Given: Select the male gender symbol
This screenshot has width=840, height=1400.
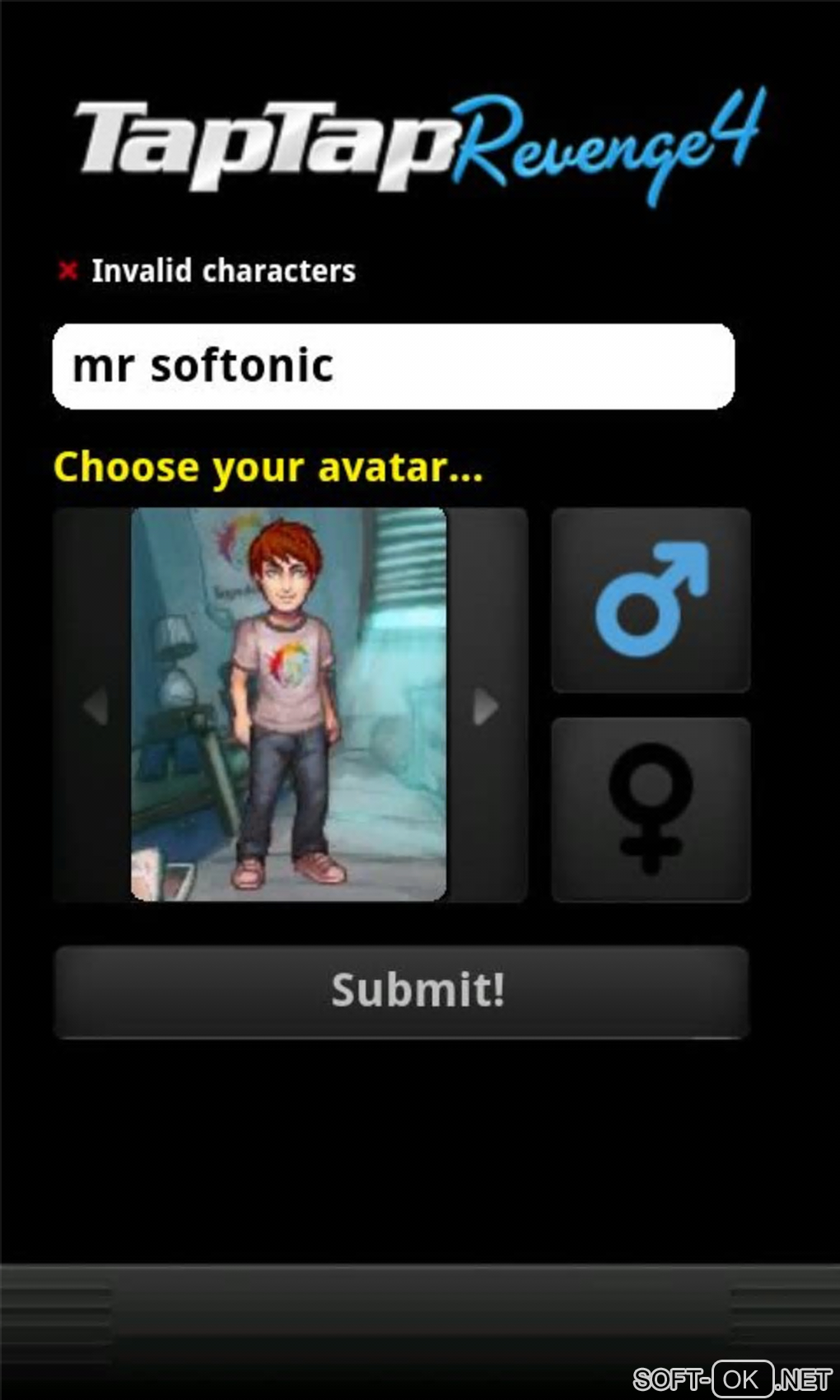Looking at the screenshot, I should 651,600.
